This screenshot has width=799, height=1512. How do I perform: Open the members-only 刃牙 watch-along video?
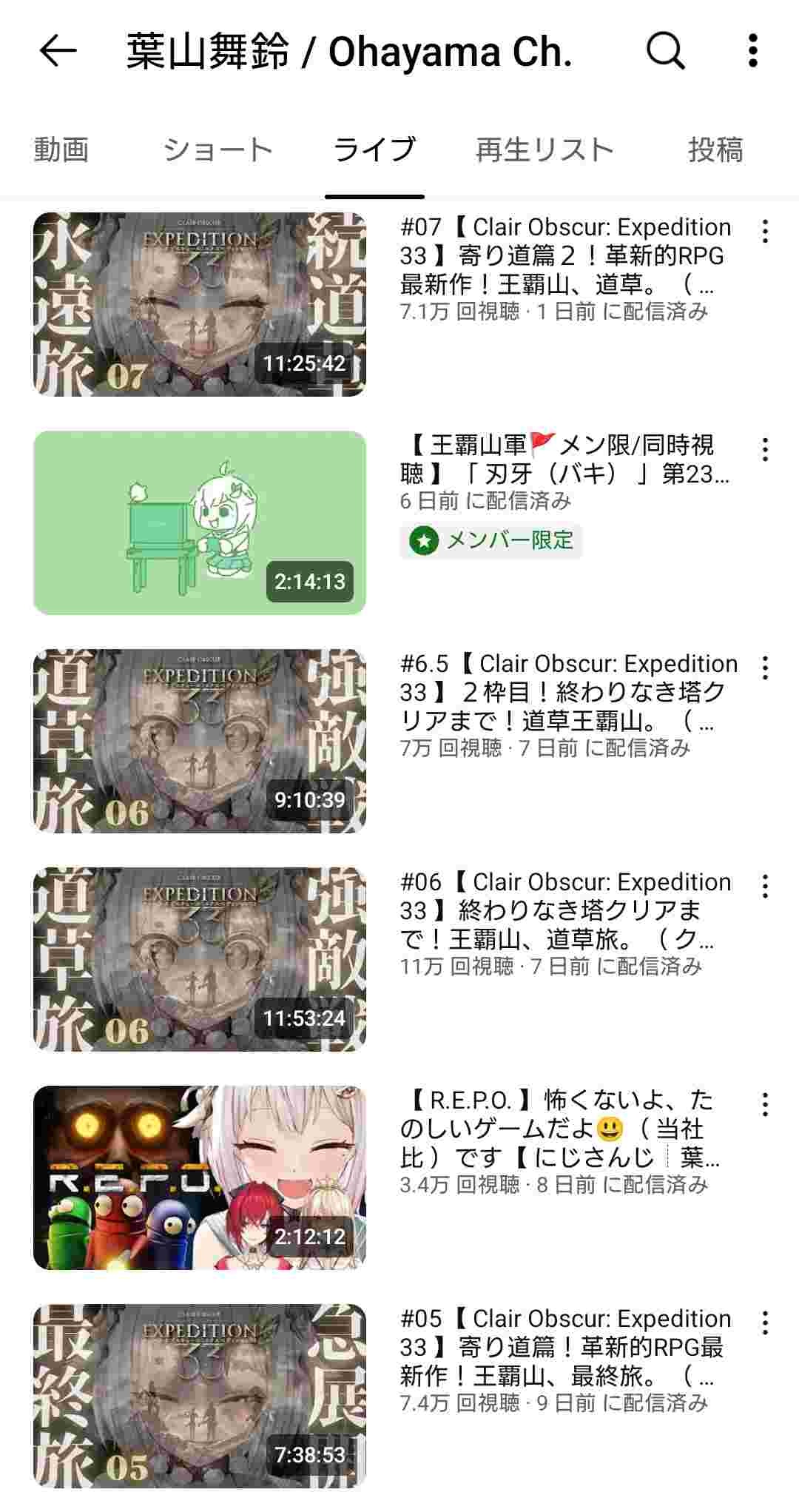pyautogui.click(x=200, y=523)
